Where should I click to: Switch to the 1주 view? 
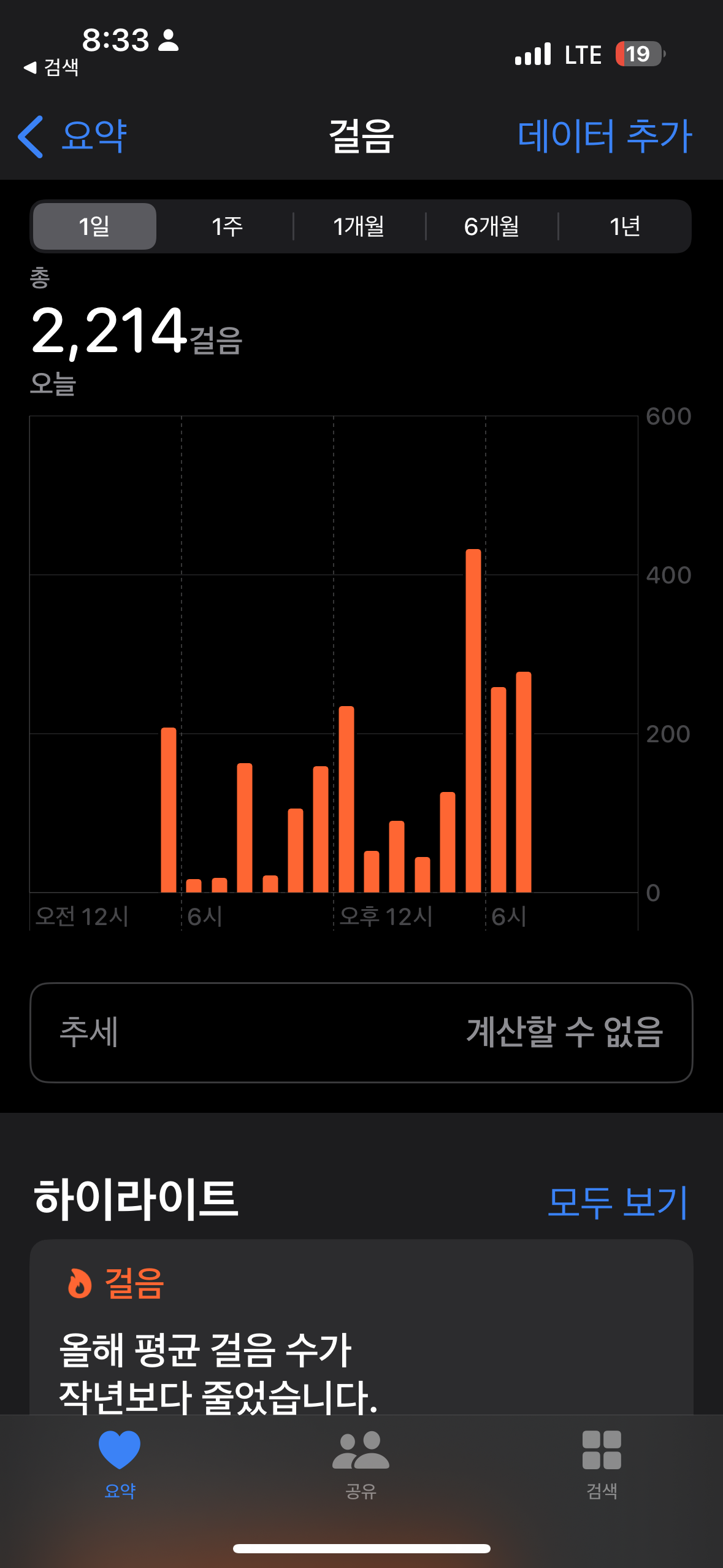click(x=227, y=226)
